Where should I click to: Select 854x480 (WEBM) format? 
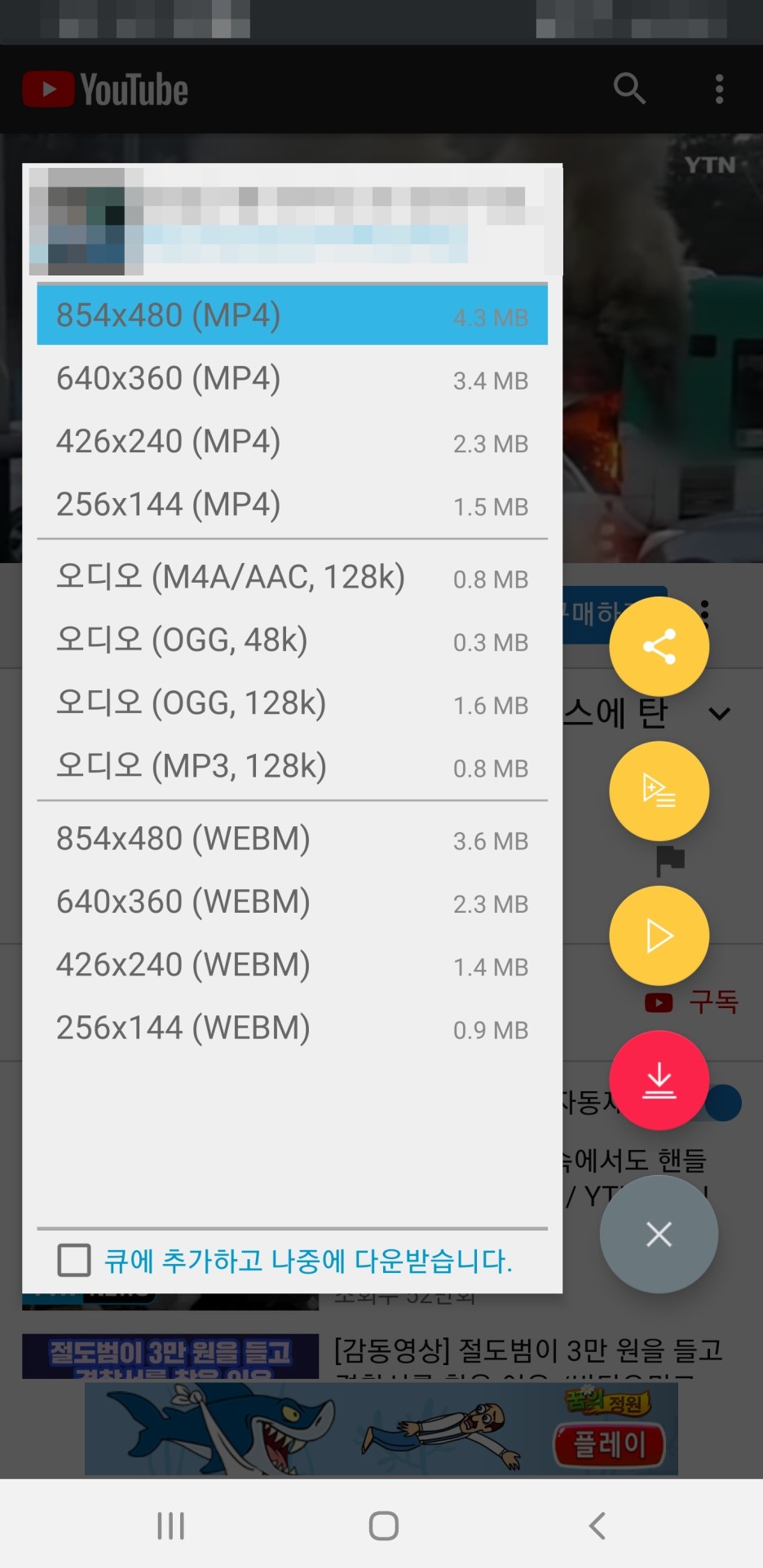point(292,839)
